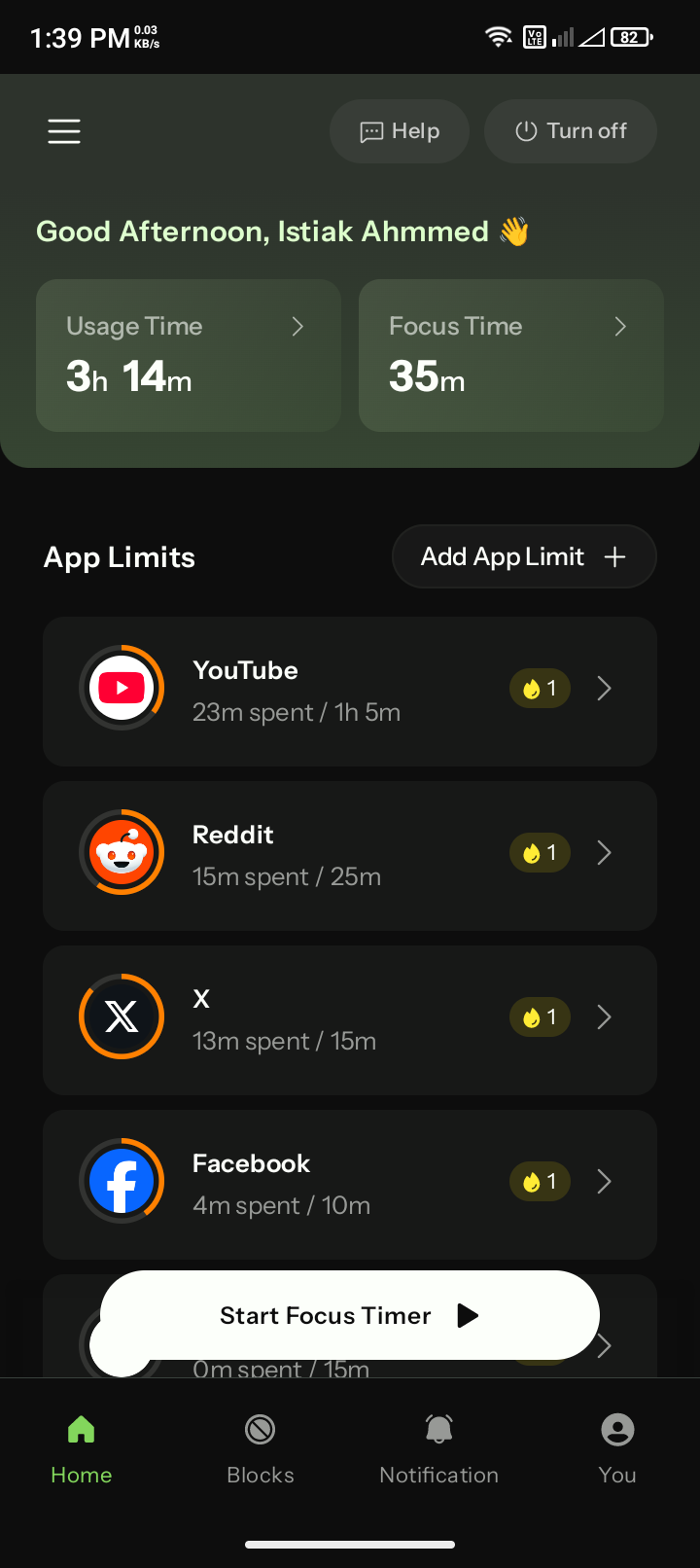700x1568 pixels.
Task: Turn off the blocker
Action: point(571,131)
